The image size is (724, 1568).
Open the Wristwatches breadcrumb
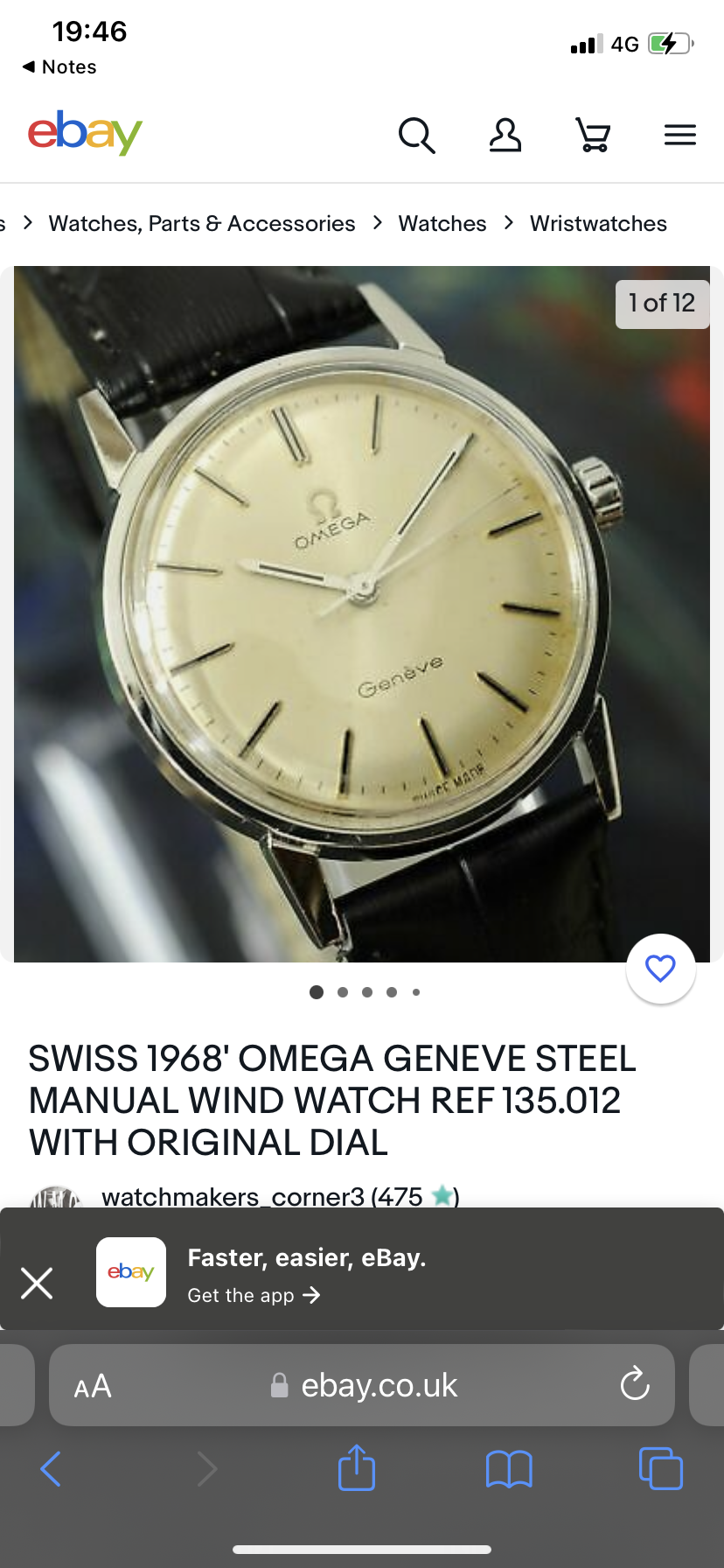click(598, 224)
